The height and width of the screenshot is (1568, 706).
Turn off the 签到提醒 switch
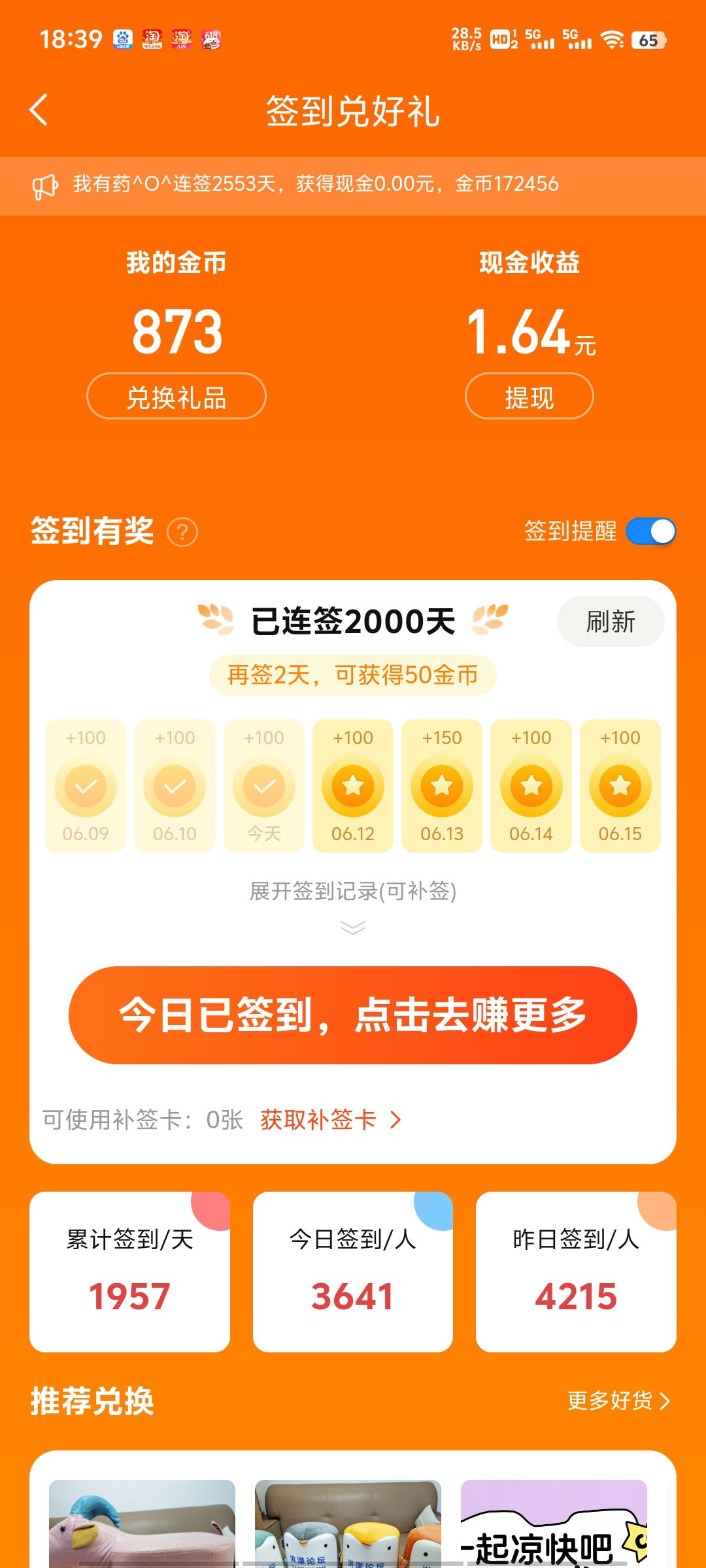(x=651, y=531)
